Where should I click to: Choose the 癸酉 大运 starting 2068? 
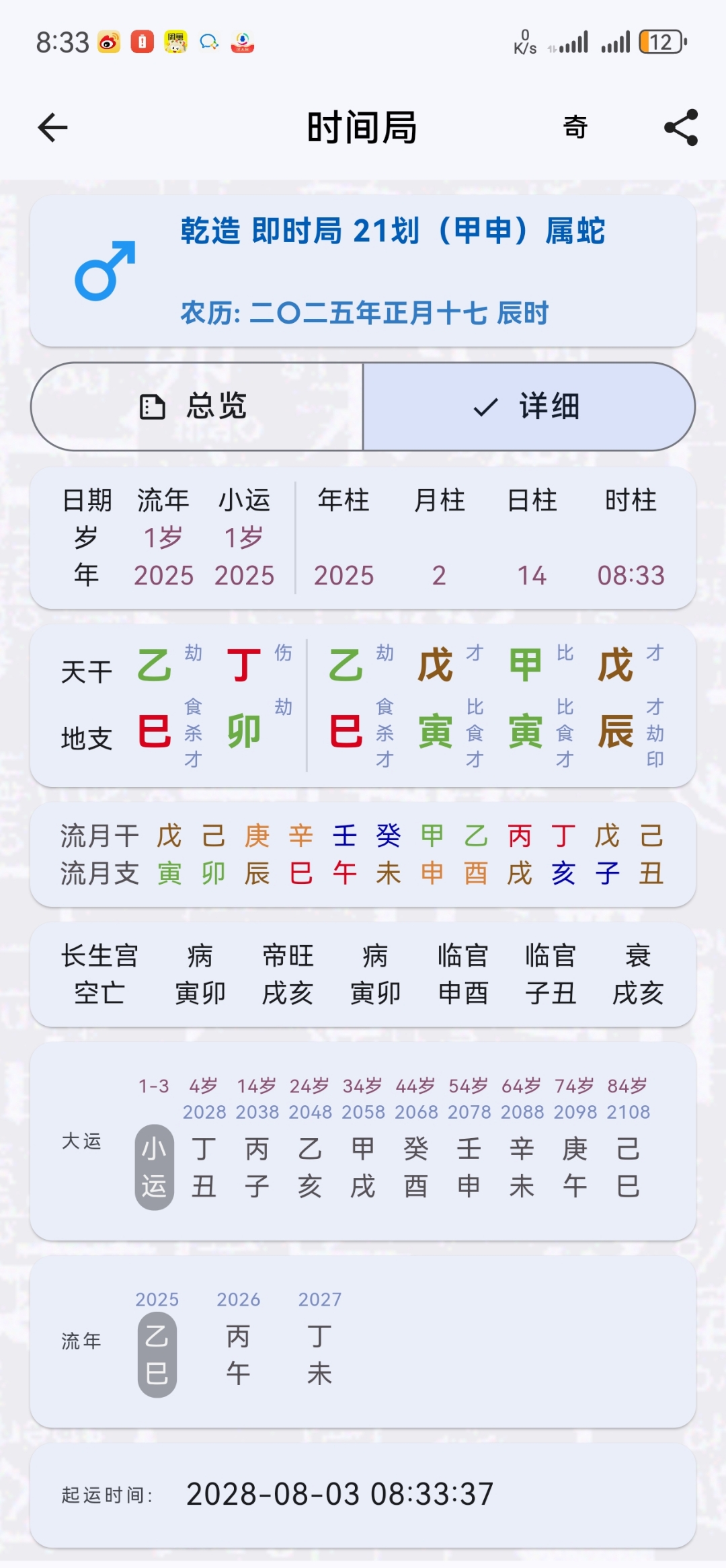[416, 1167]
